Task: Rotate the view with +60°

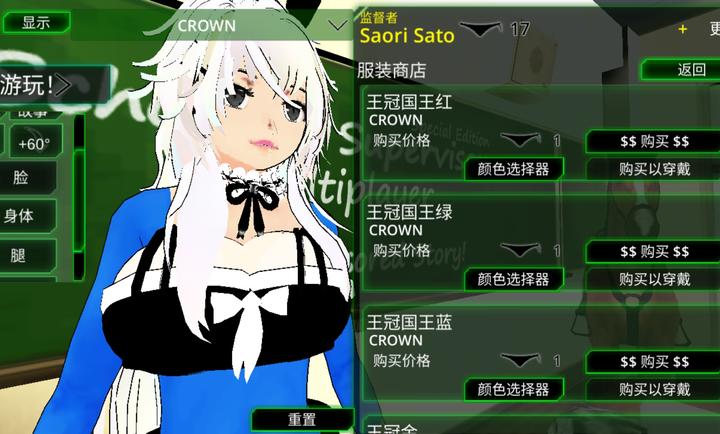Action: [x=34, y=143]
